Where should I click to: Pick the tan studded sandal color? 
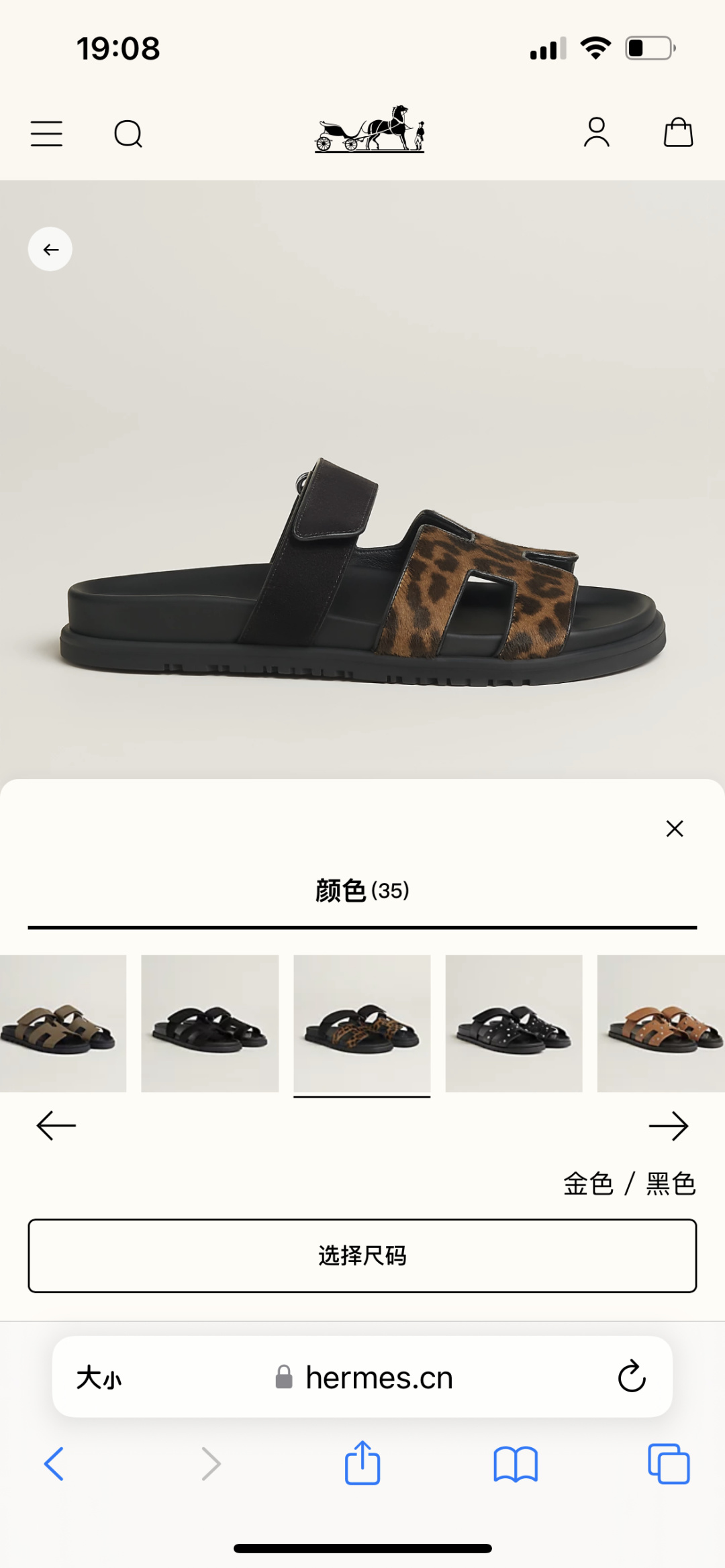tap(661, 1023)
